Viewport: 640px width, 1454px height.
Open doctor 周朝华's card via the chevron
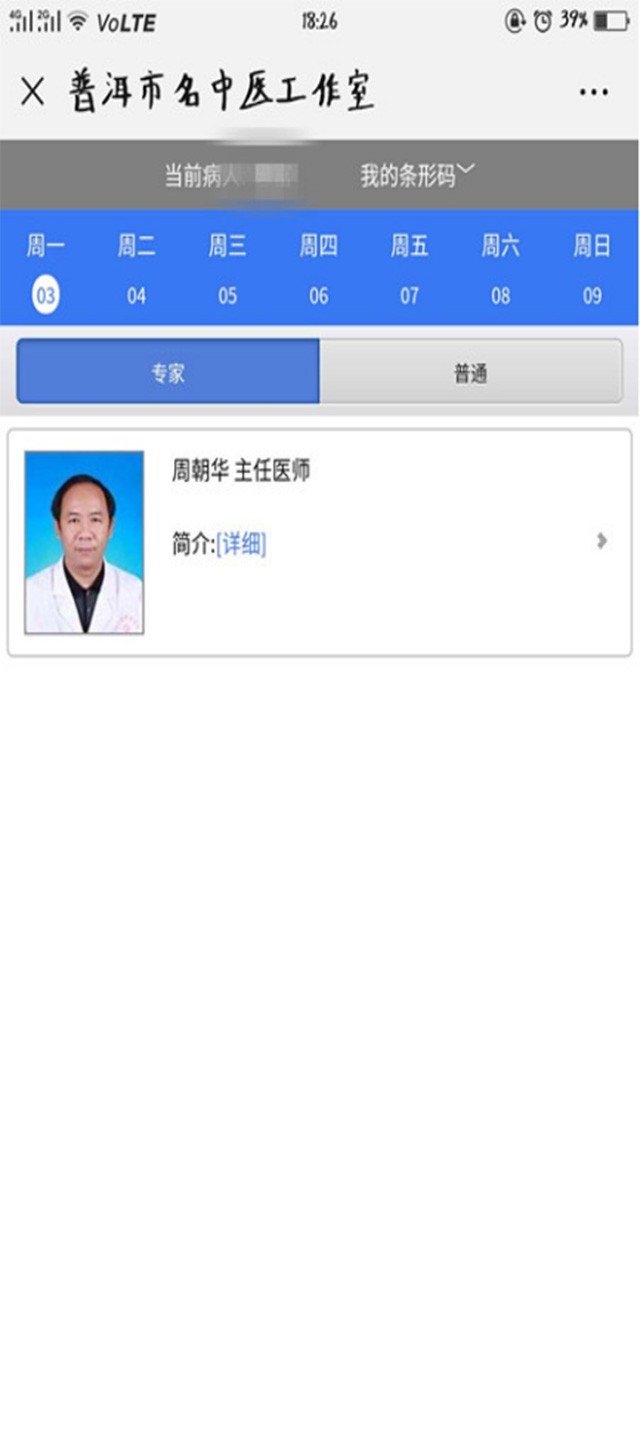601,541
